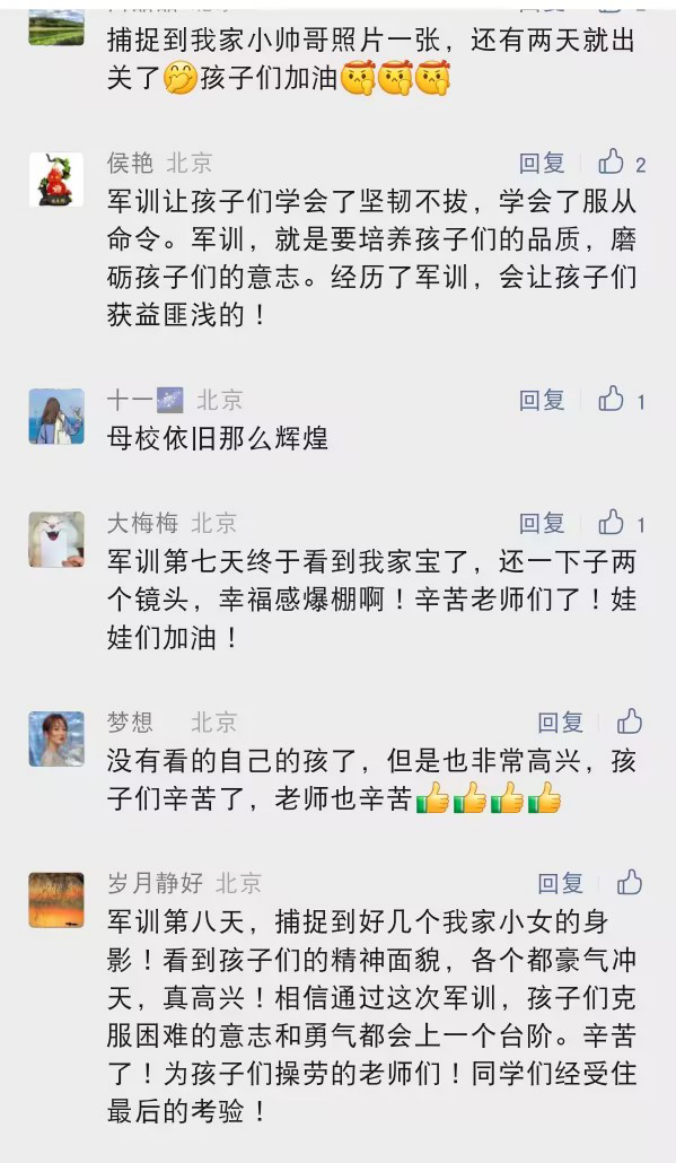Like 梦想's comment
The width and height of the screenshot is (677, 1163).
629,721
